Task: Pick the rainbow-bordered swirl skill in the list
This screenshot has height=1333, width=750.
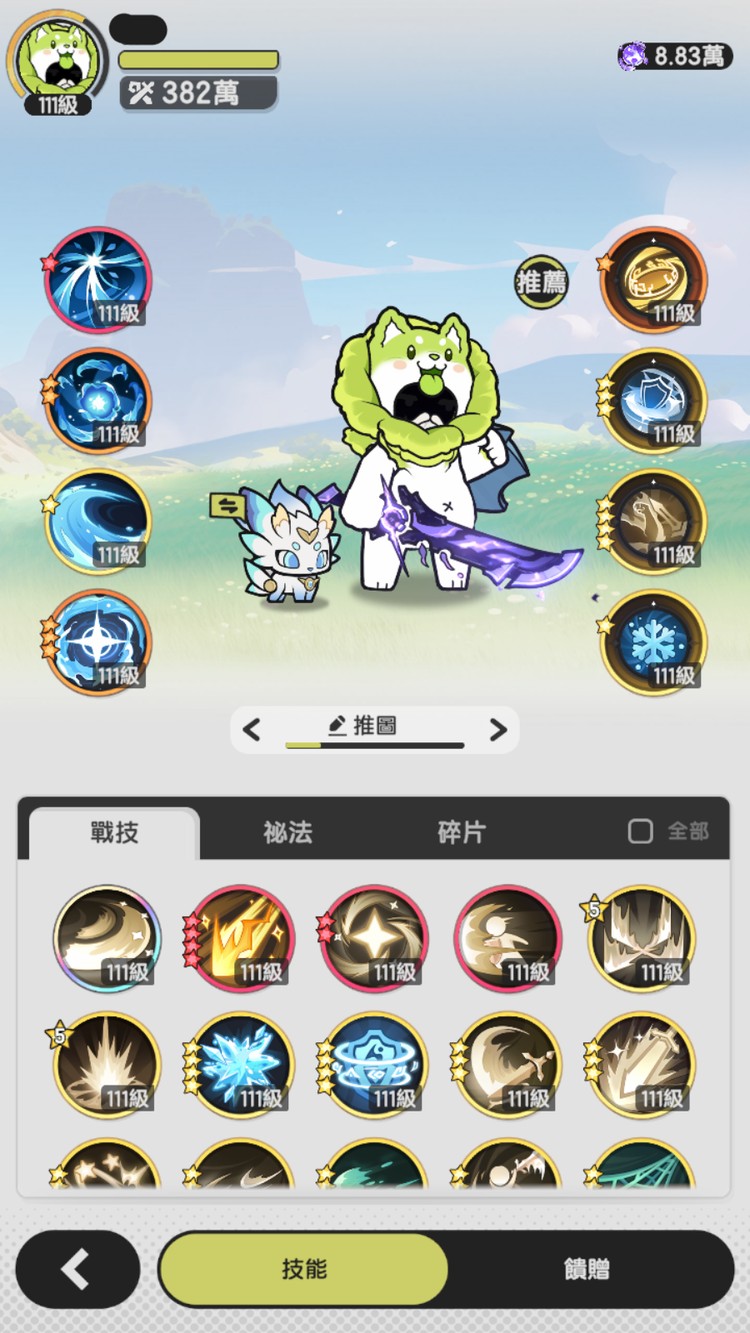Action: pos(107,939)
